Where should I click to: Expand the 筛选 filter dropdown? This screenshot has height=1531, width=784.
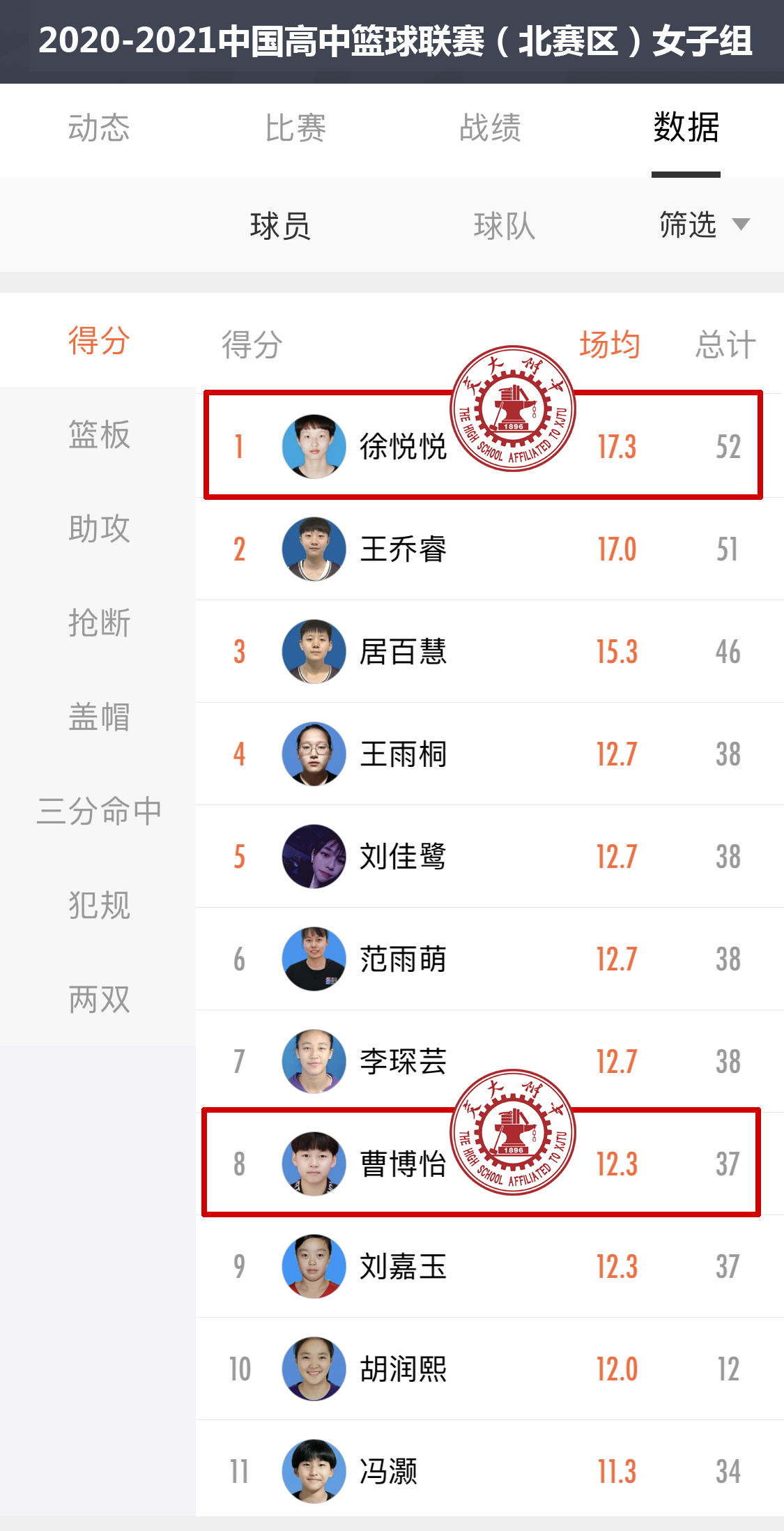point(704,224)
